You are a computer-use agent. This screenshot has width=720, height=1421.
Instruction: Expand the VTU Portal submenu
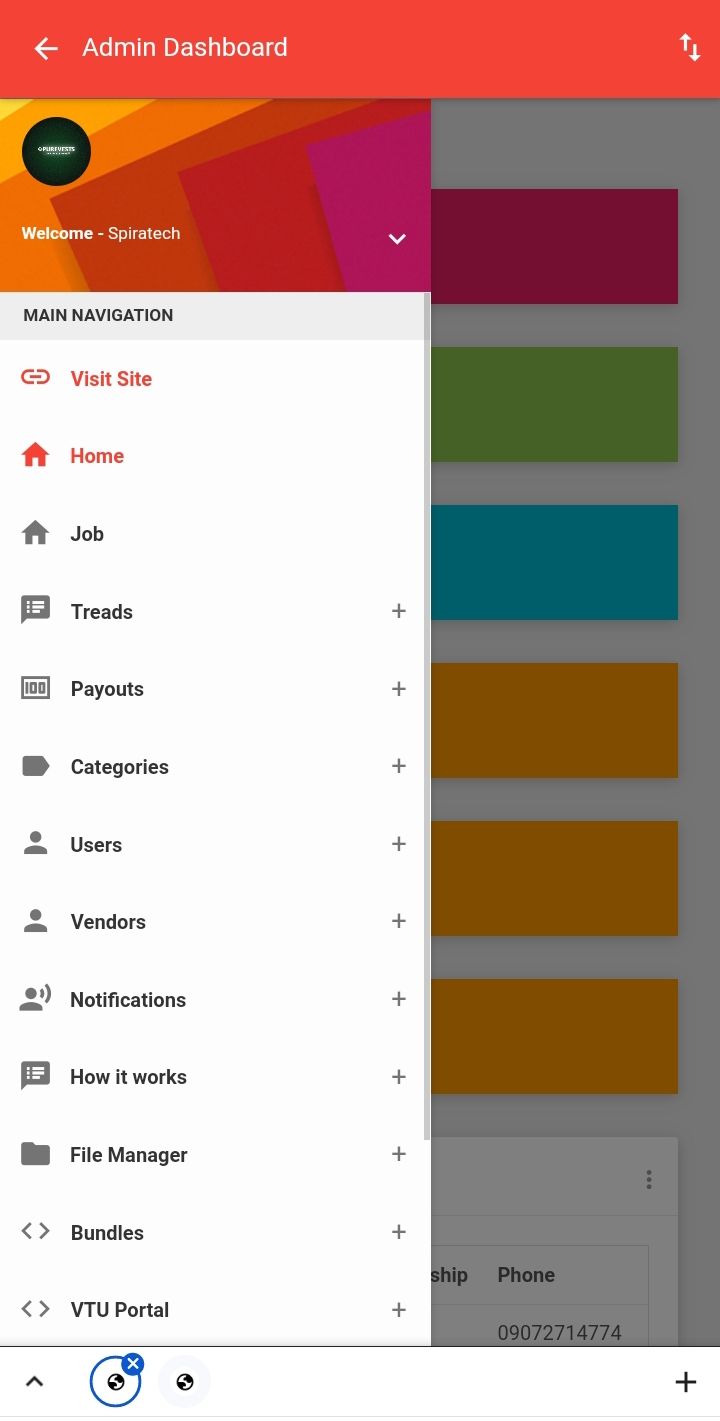pos(398,1309)
